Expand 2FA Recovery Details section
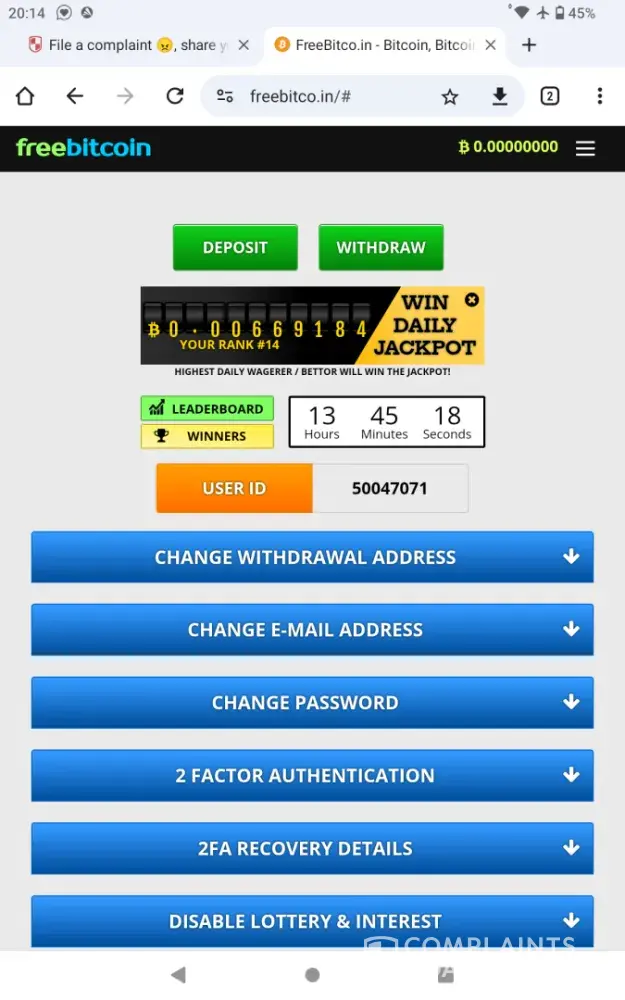 tap(312, 849)
